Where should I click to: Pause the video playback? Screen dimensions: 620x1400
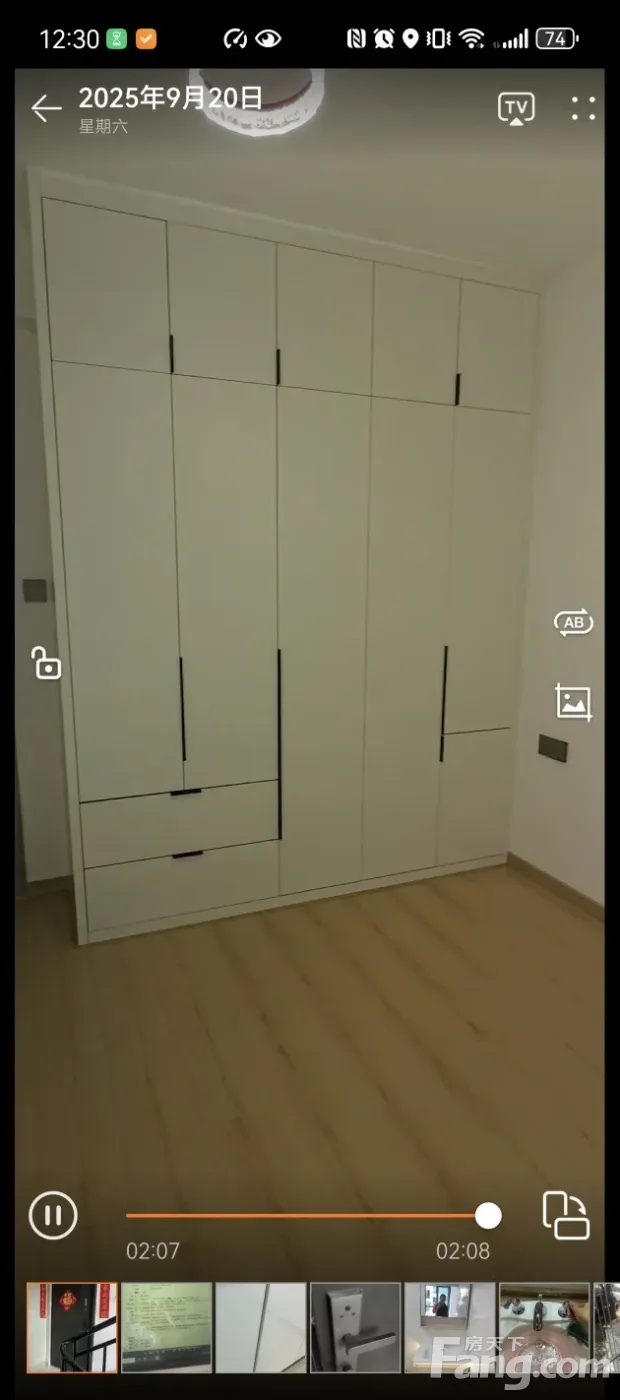(x=53, y=1215)
